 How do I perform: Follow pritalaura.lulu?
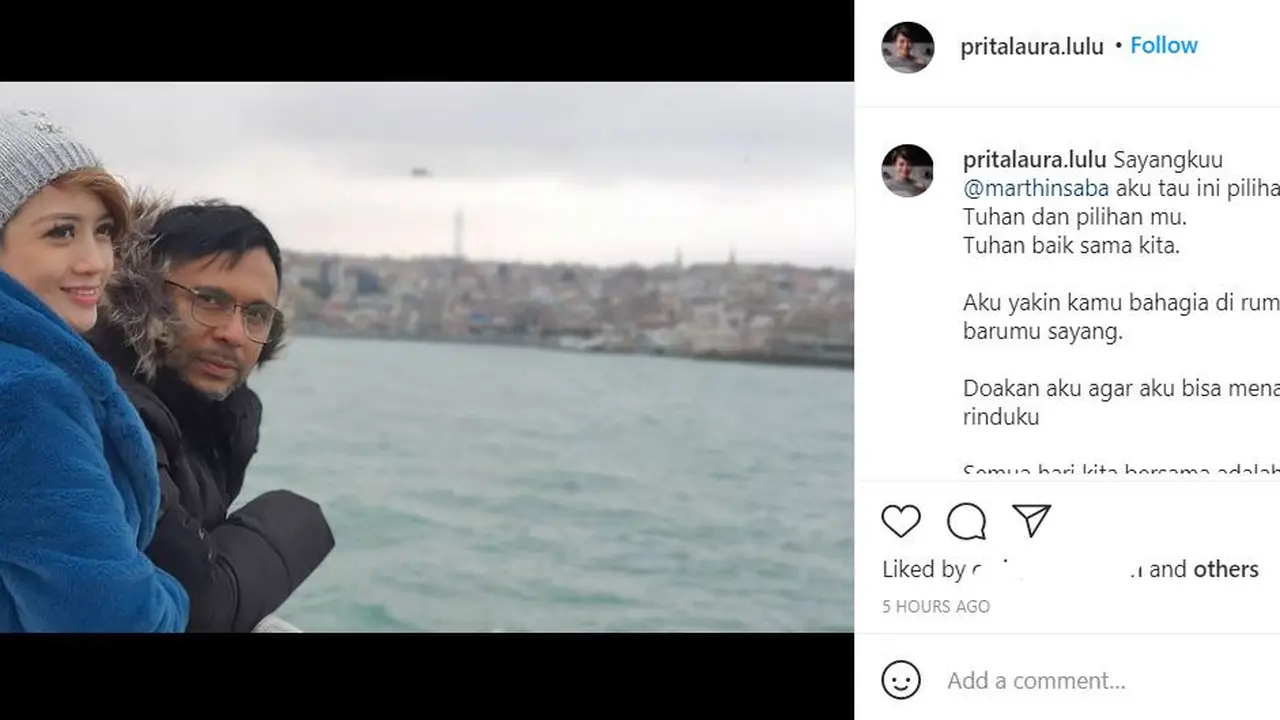(x=1164, y=46)
